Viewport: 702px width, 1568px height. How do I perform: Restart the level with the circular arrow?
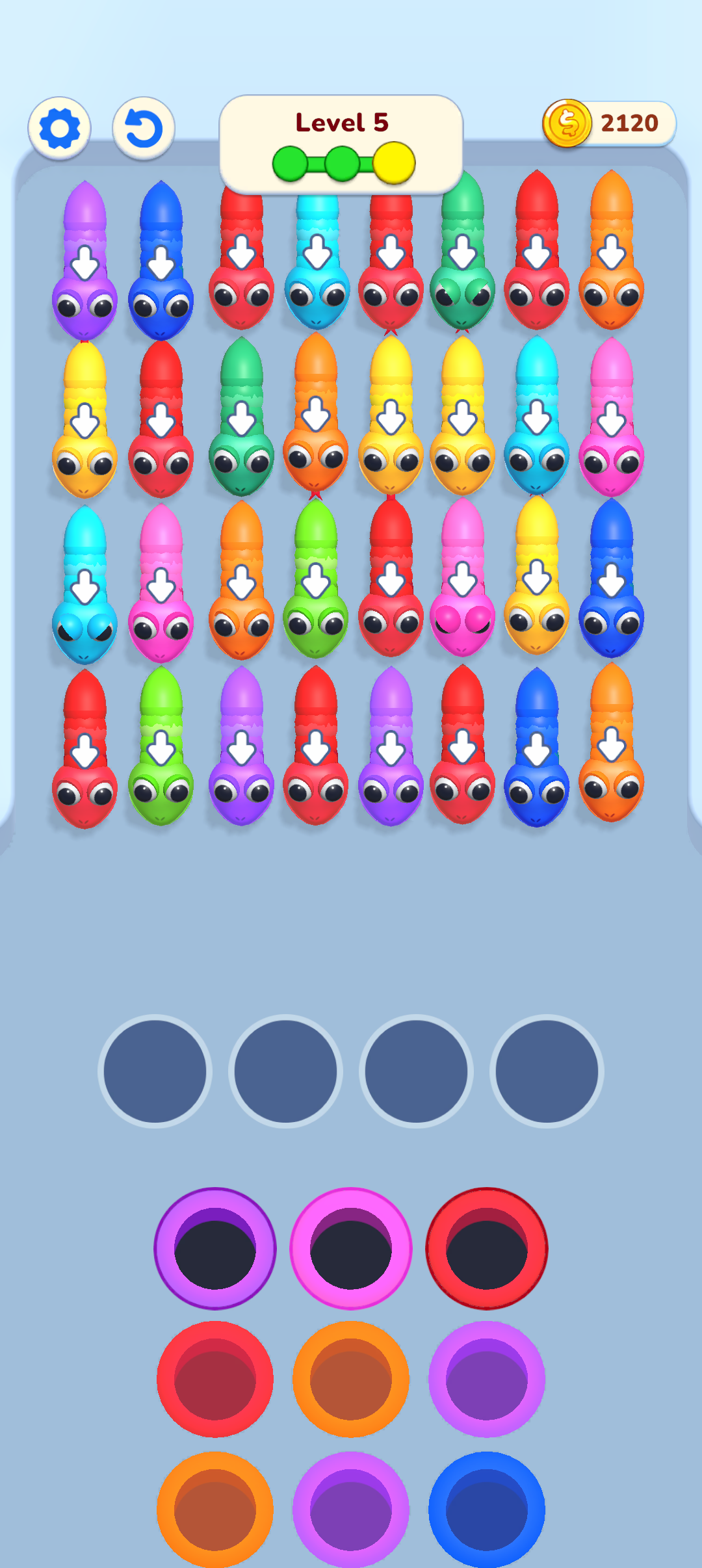[x=143, y=128]
